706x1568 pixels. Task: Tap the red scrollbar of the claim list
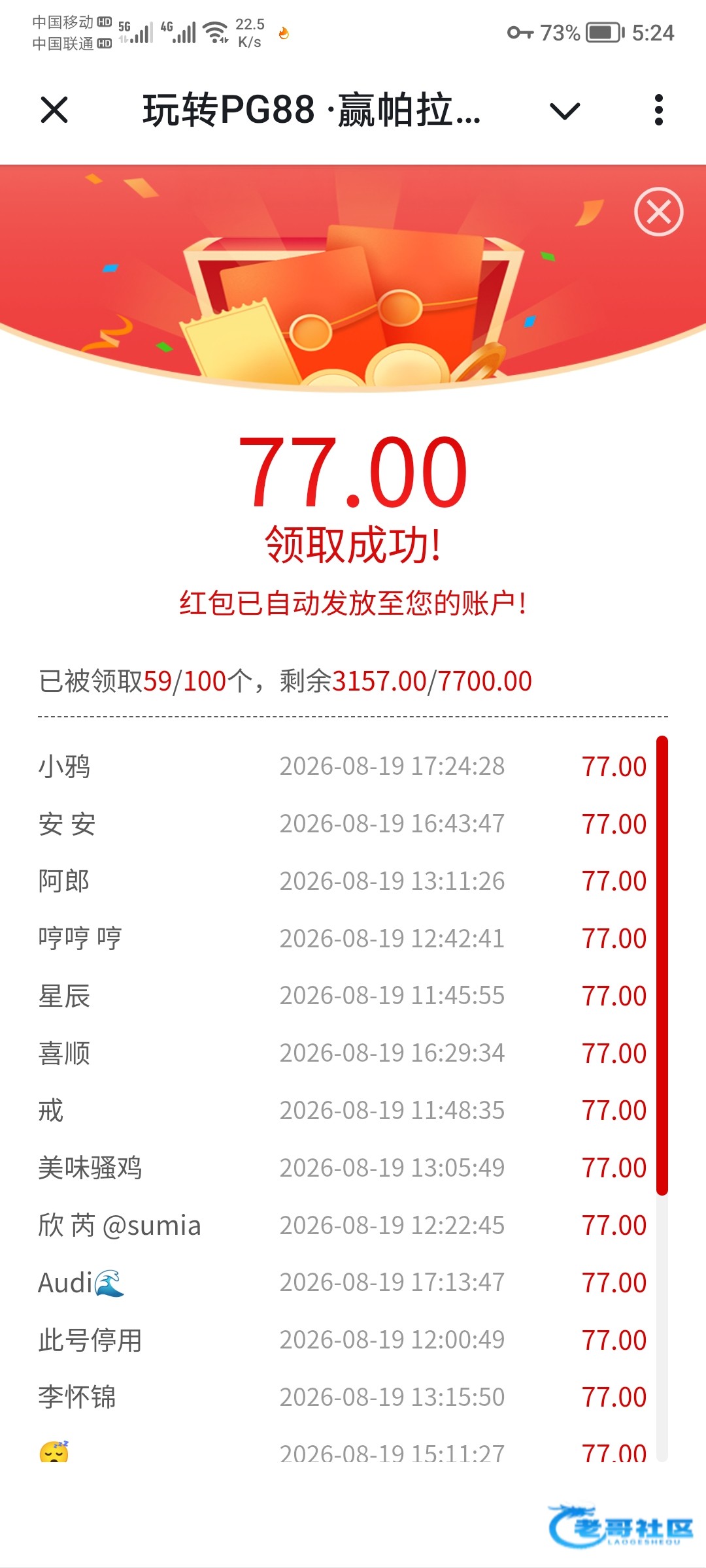(662, 965)
